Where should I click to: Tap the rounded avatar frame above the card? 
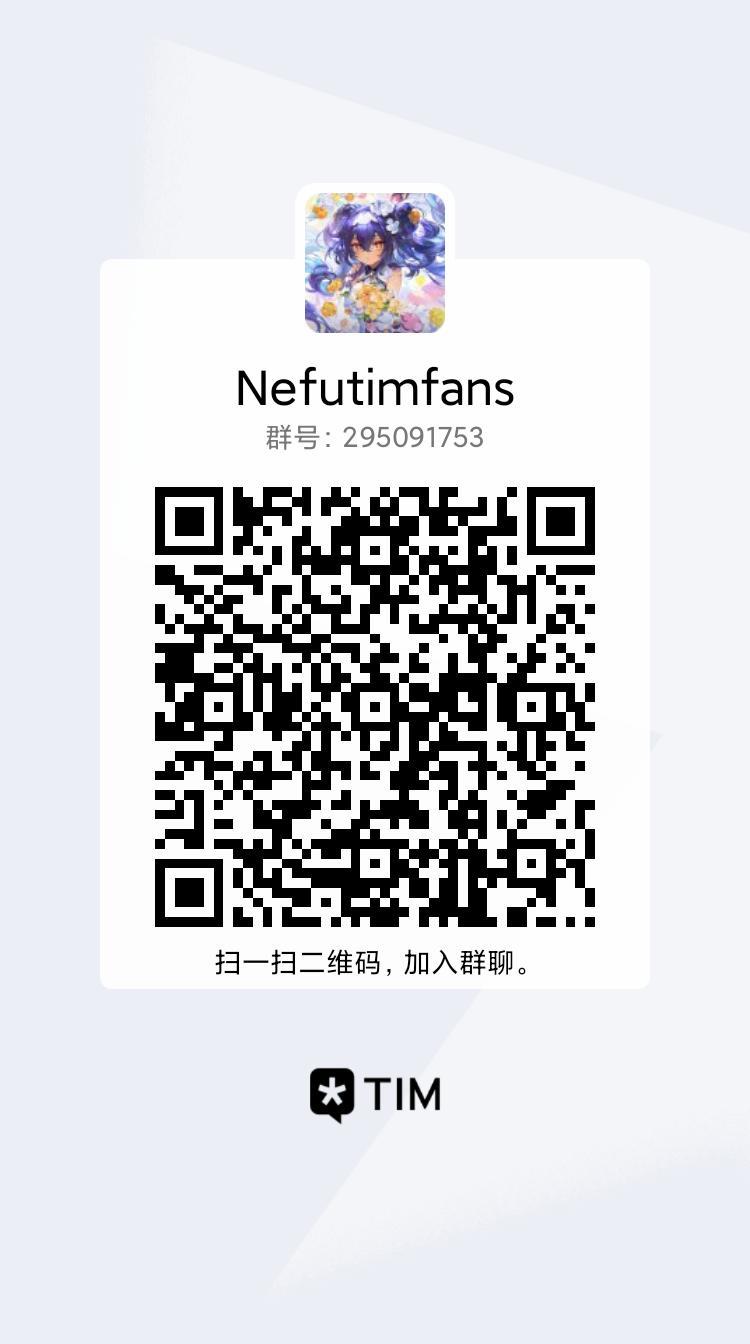(x=375, y=258)
